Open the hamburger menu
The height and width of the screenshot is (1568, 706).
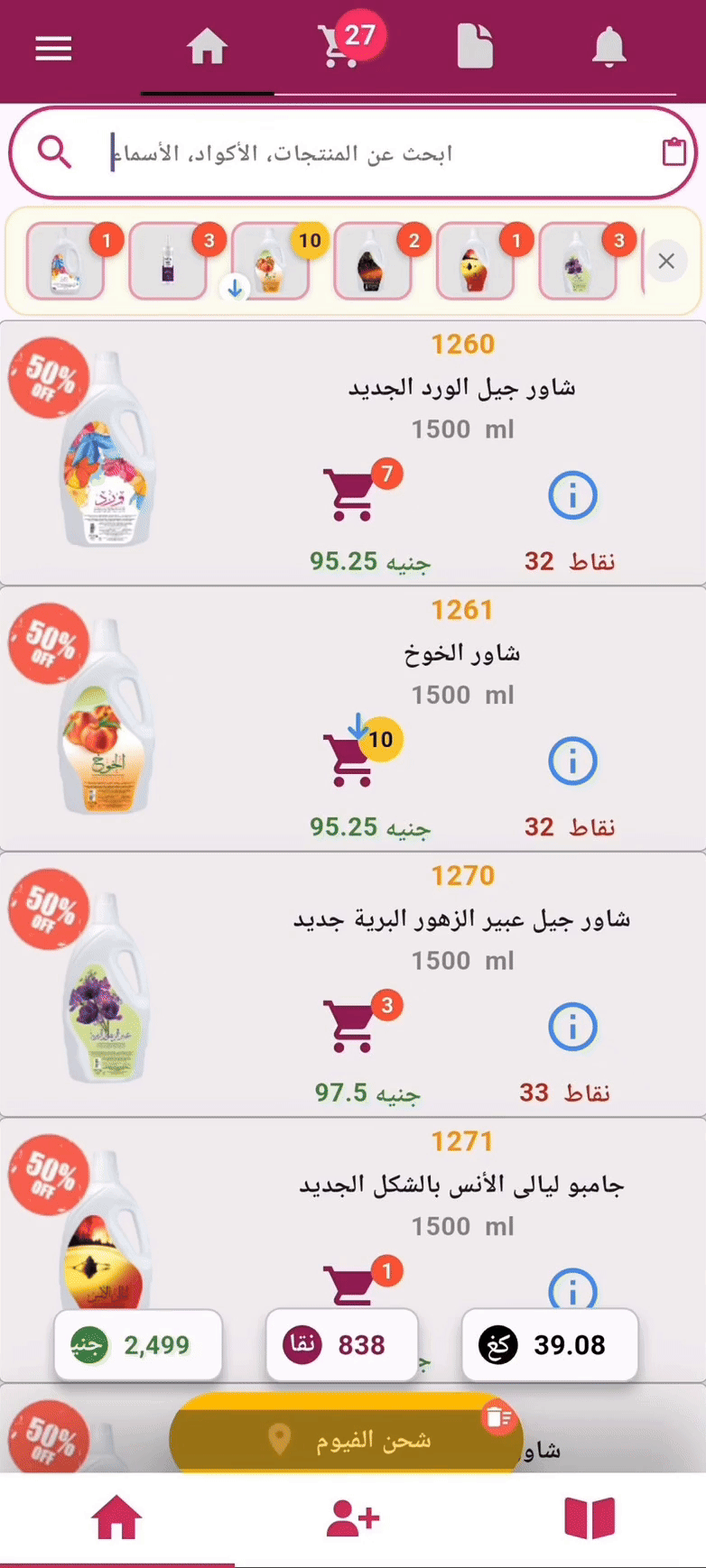coord(52,49)
